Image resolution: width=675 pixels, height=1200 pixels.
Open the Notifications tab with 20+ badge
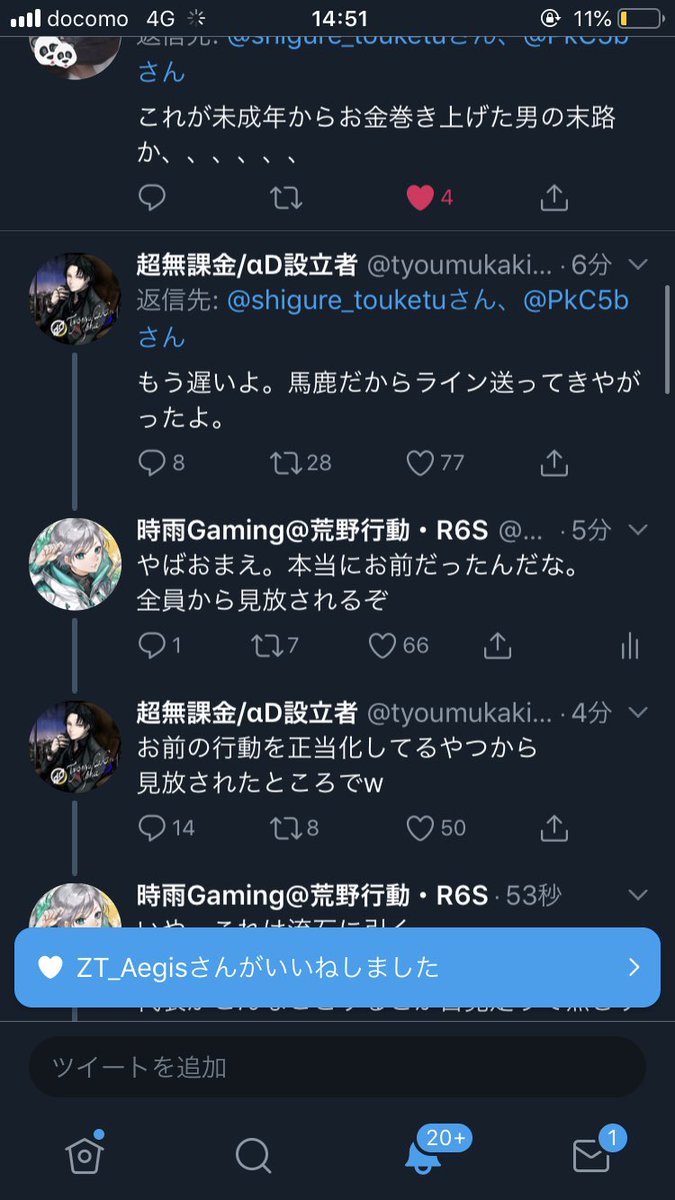click(x=421, y=1155)
